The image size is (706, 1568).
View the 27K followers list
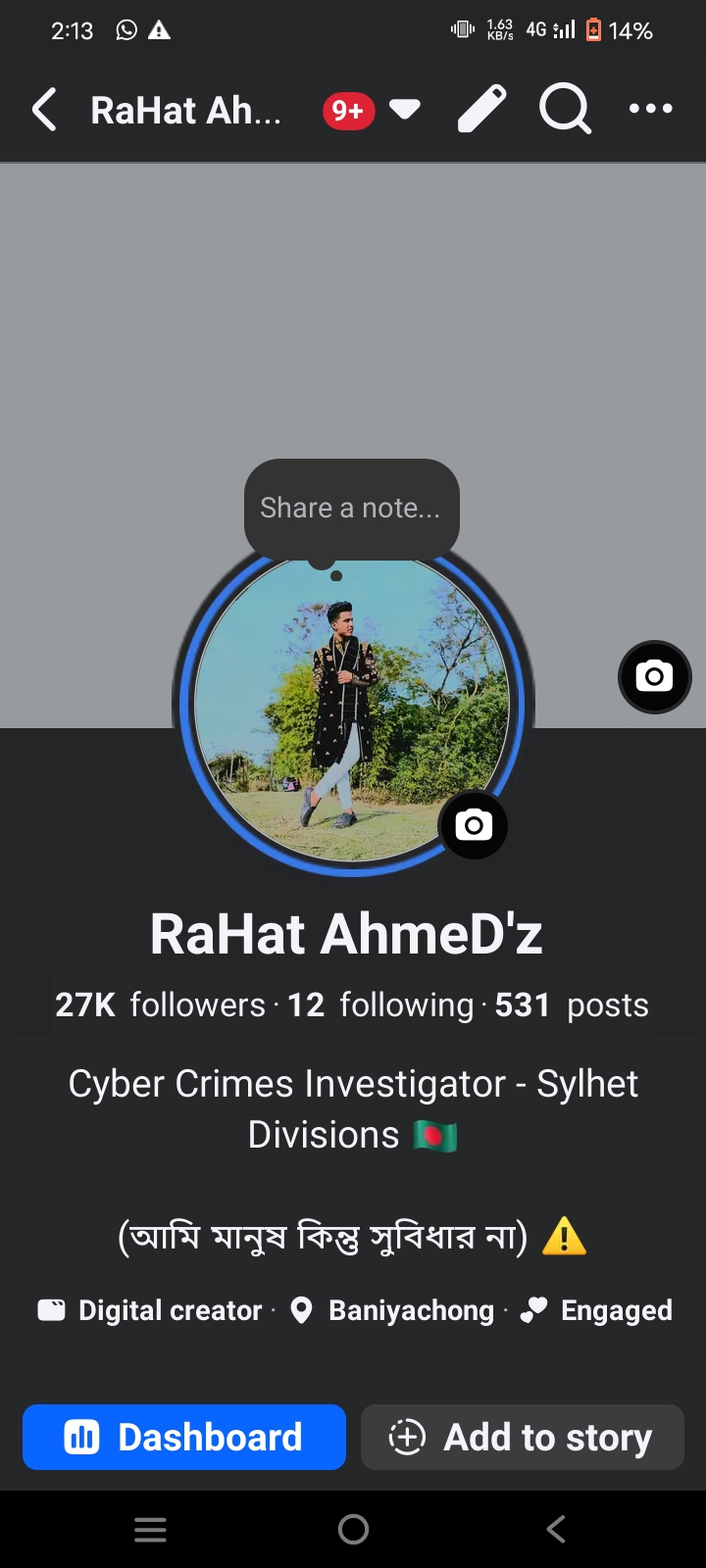click(160, 1004)
